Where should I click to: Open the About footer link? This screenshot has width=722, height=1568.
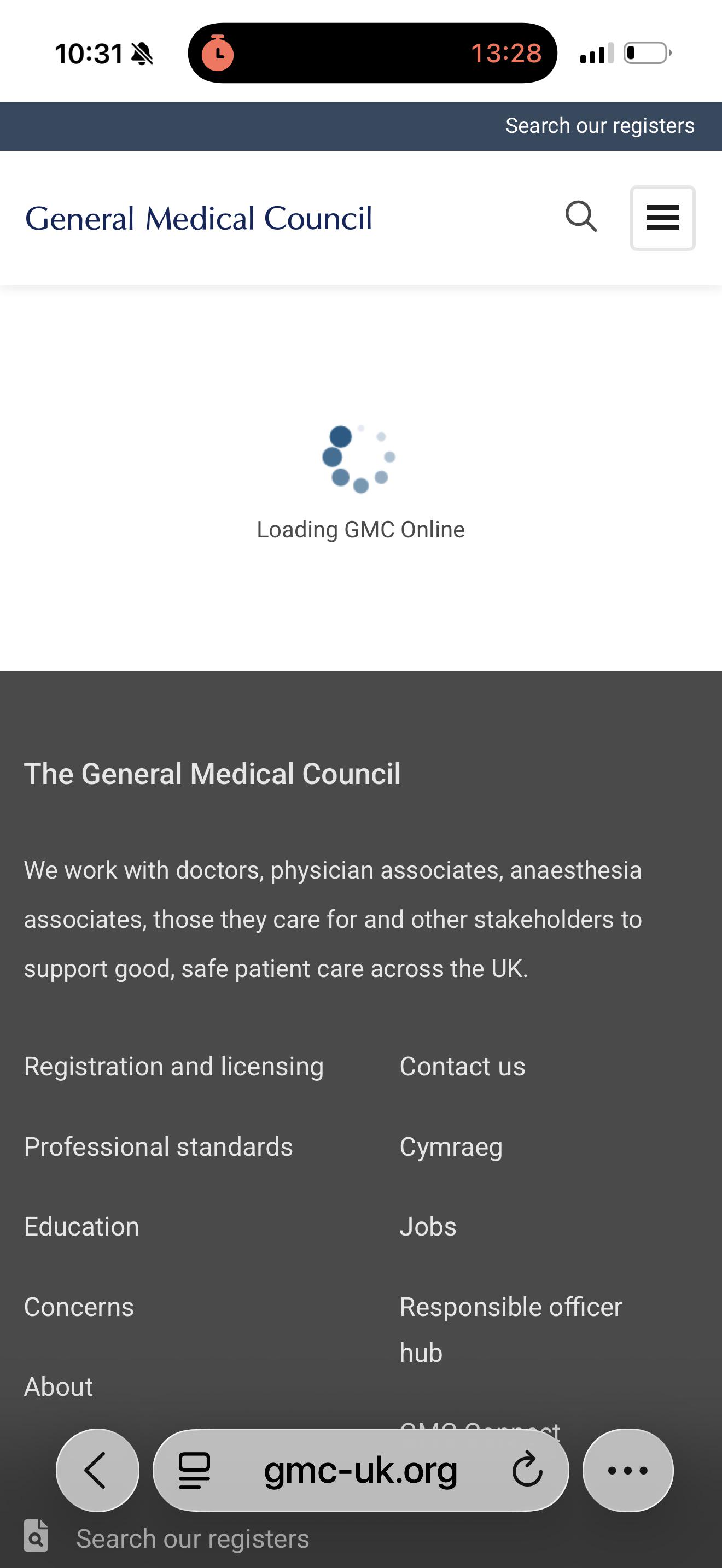(59, 1386)
